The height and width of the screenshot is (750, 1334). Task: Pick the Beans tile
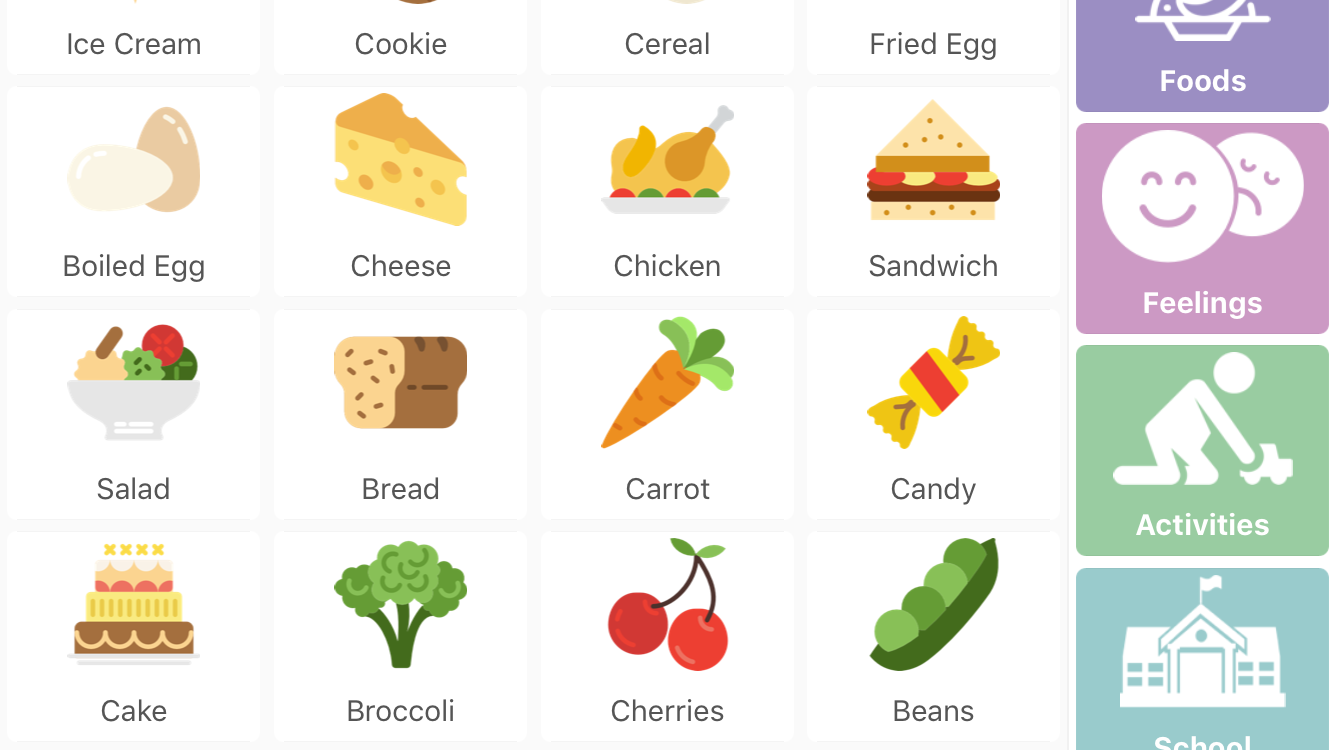pos(933,636)
